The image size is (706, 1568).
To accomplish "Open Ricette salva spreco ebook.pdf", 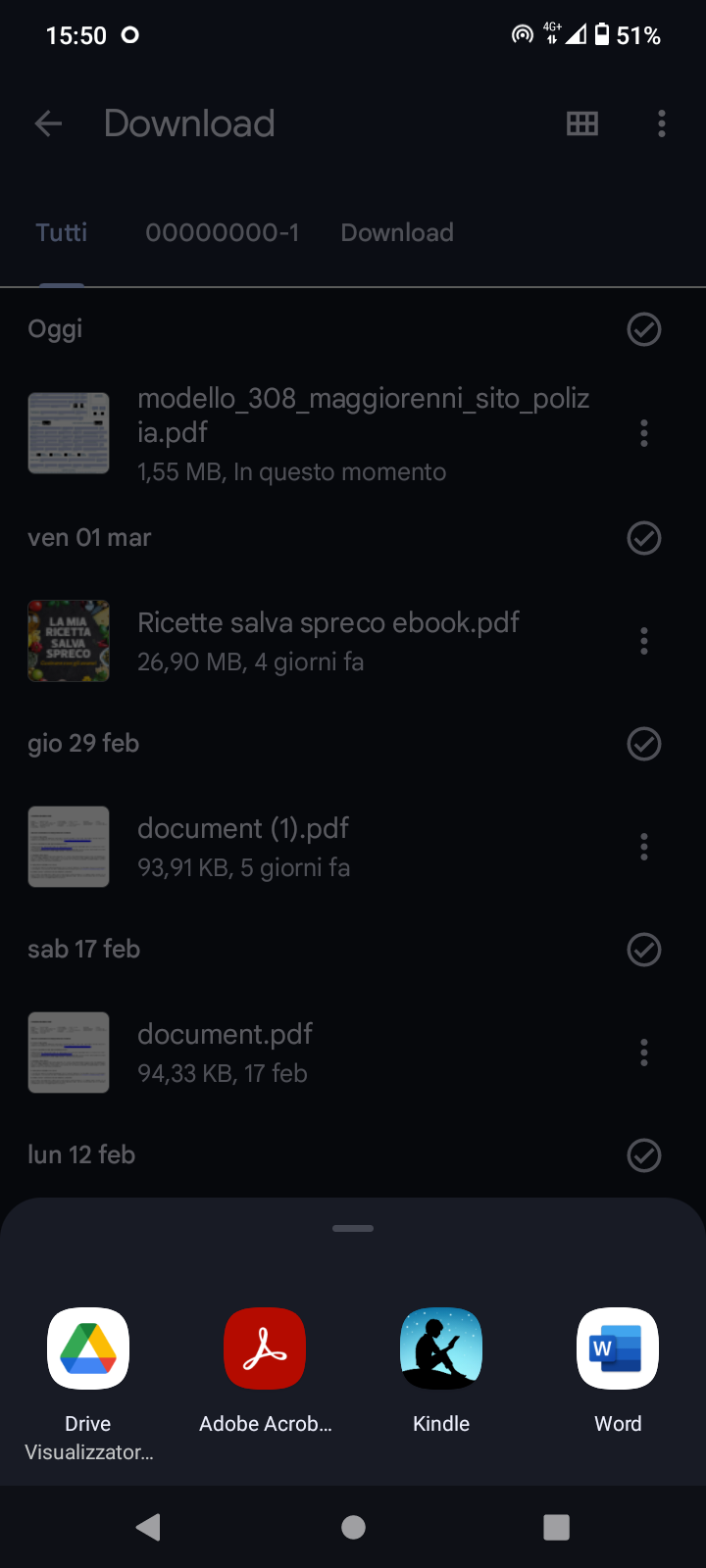I will click(x=328, y=641).
